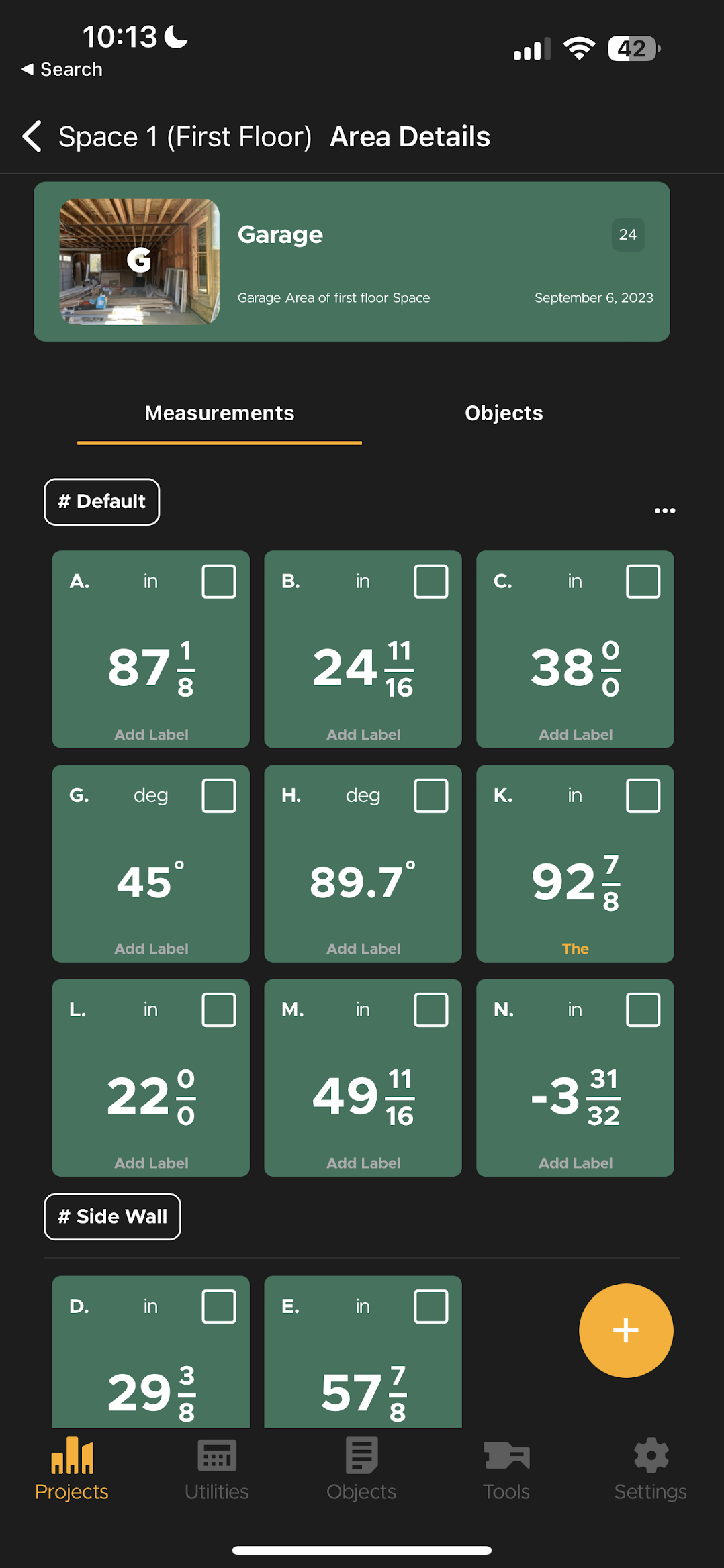724x1568 pixels.
Task: Select the Measurements tab
Action: pyautogui.click(x=220, y=413)
